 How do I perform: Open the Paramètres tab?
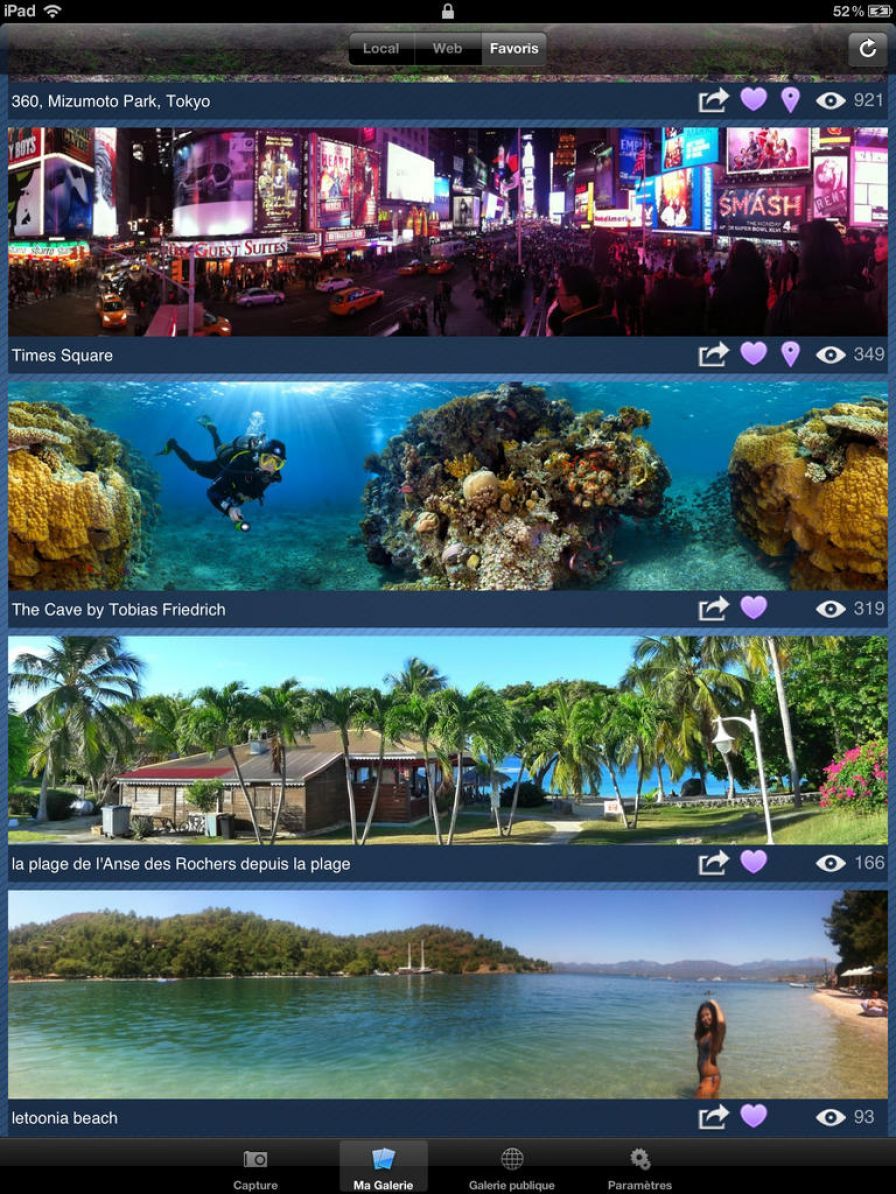[640, 1168]
